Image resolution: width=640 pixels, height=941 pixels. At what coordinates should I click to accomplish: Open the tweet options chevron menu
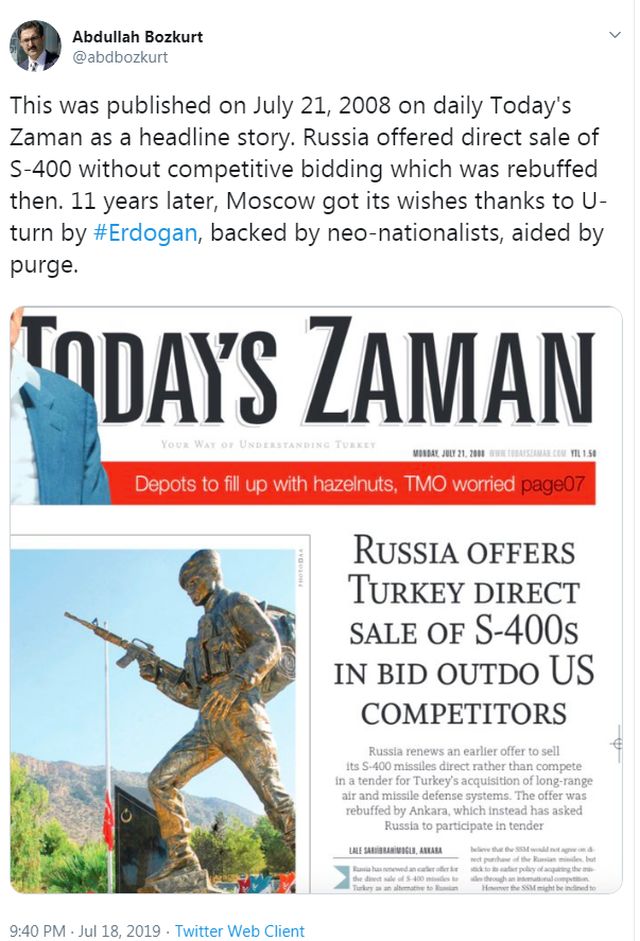click(615, 34)
